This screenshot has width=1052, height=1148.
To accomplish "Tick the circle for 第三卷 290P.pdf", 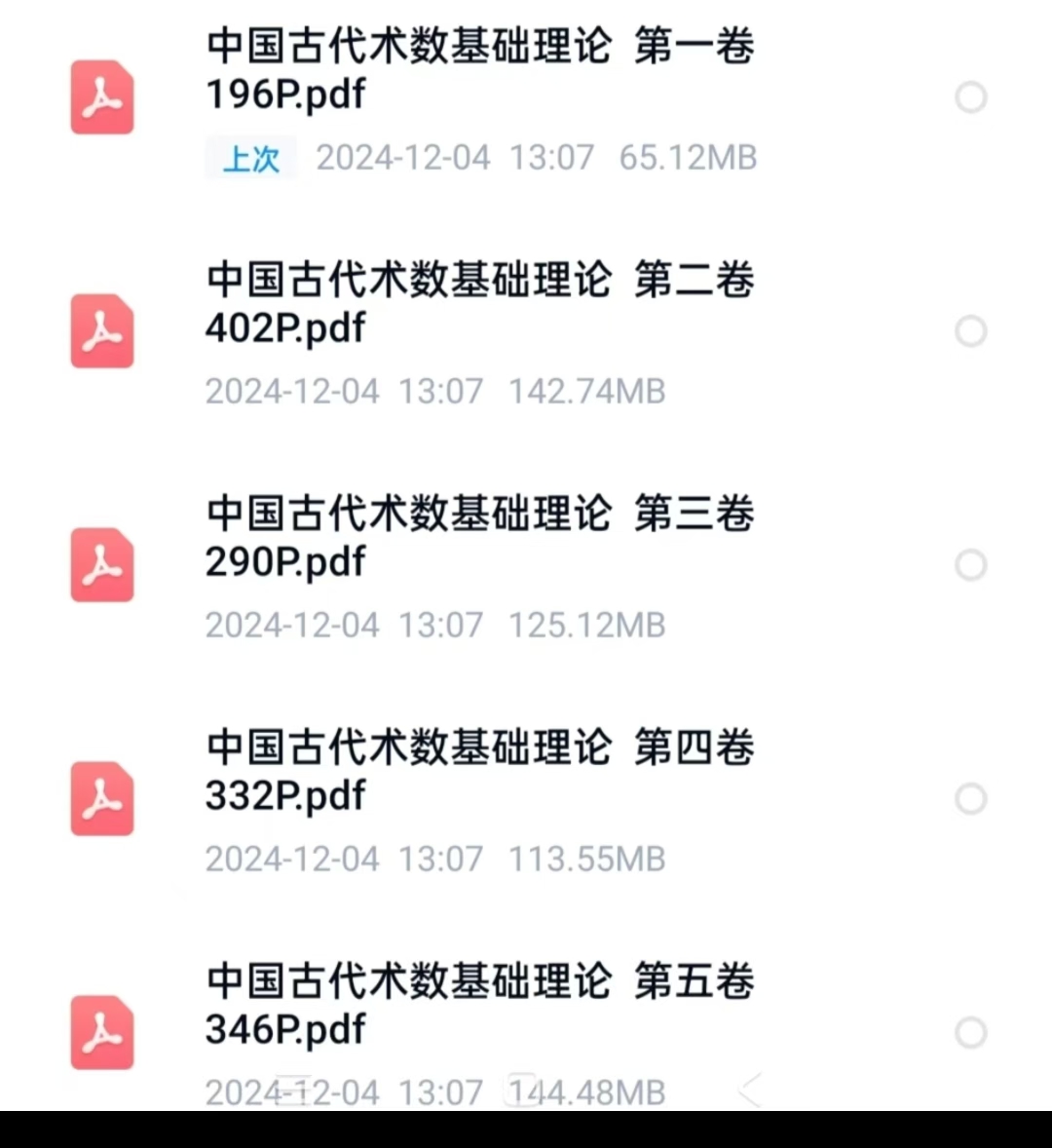I will click(971, 565).
